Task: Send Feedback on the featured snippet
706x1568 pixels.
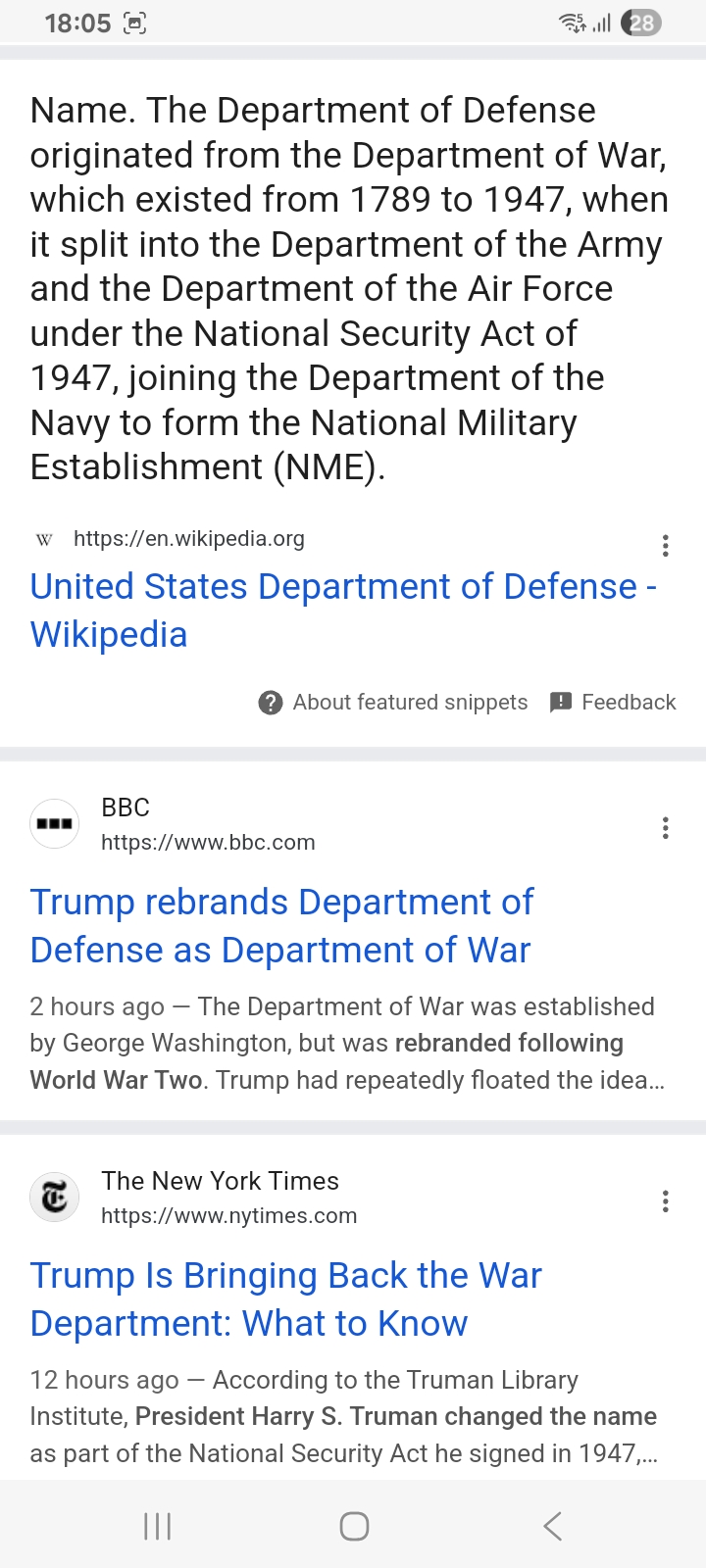Action: click(613, 702)
